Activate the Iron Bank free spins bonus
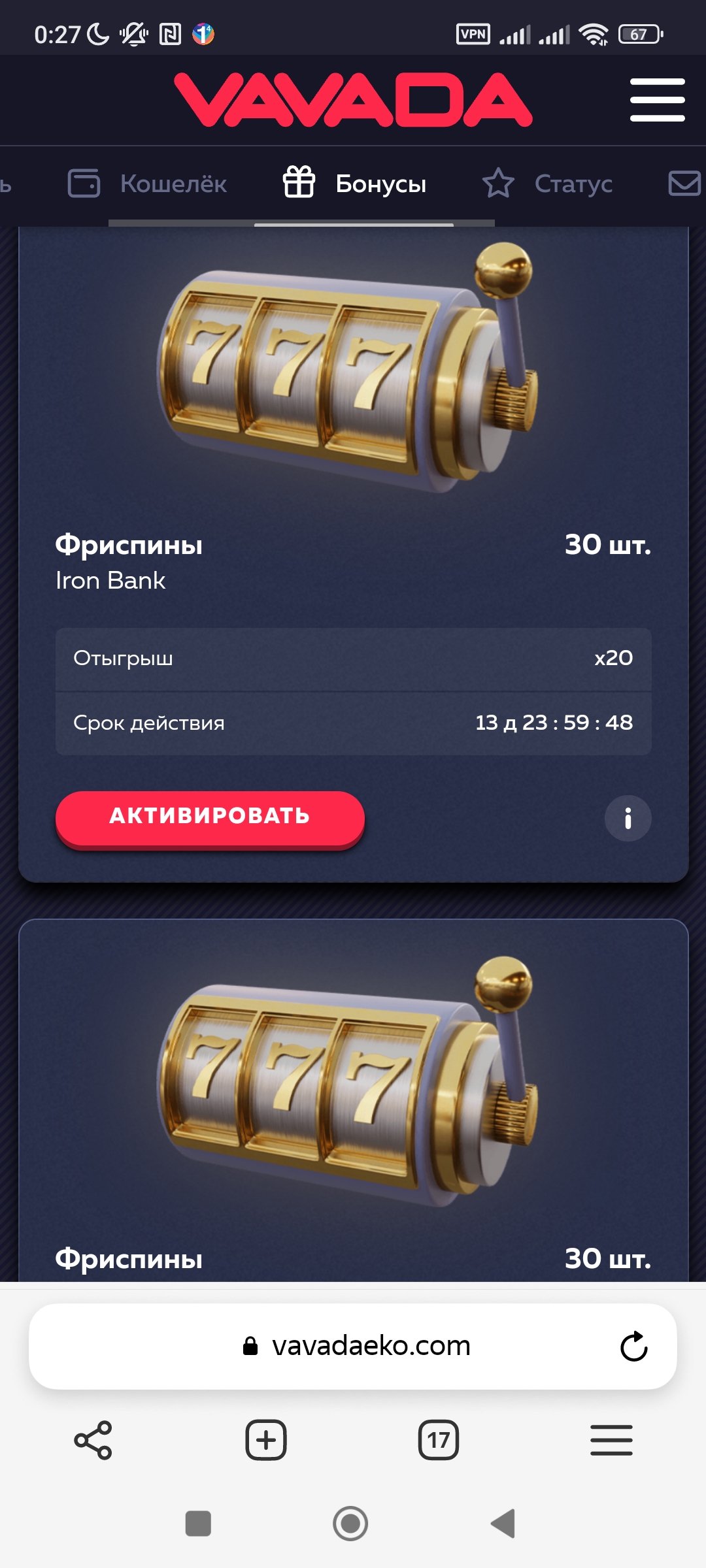 tap(210, 817)
